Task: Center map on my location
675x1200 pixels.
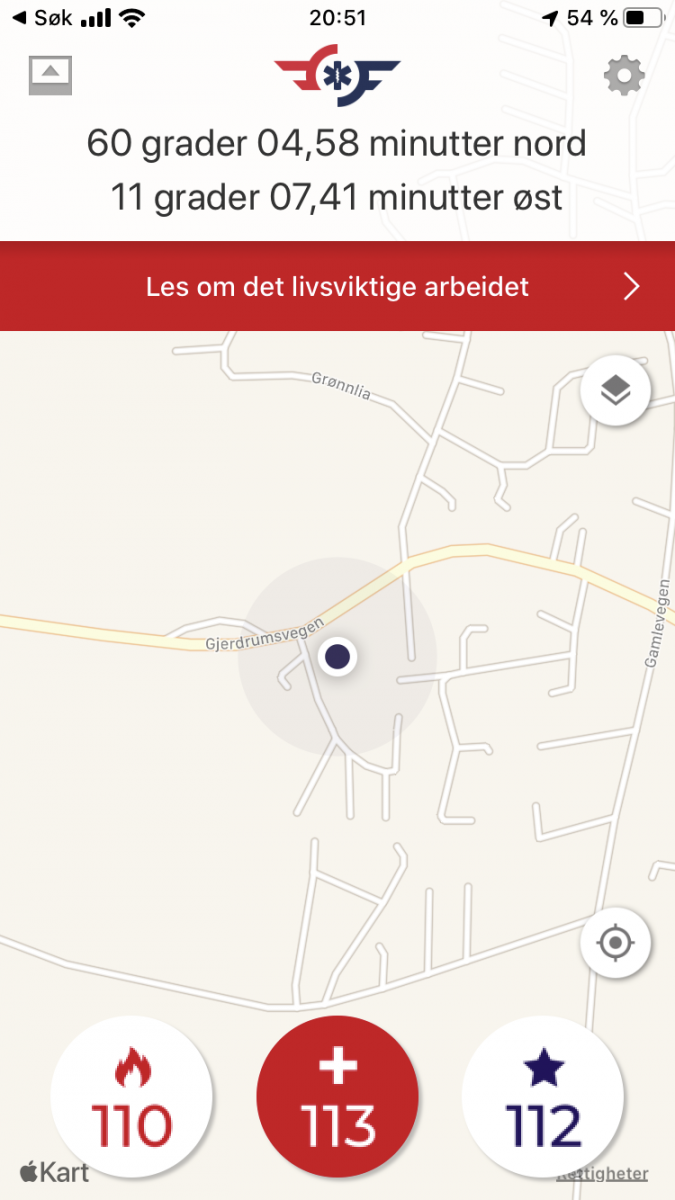Action: coord(616,942)
